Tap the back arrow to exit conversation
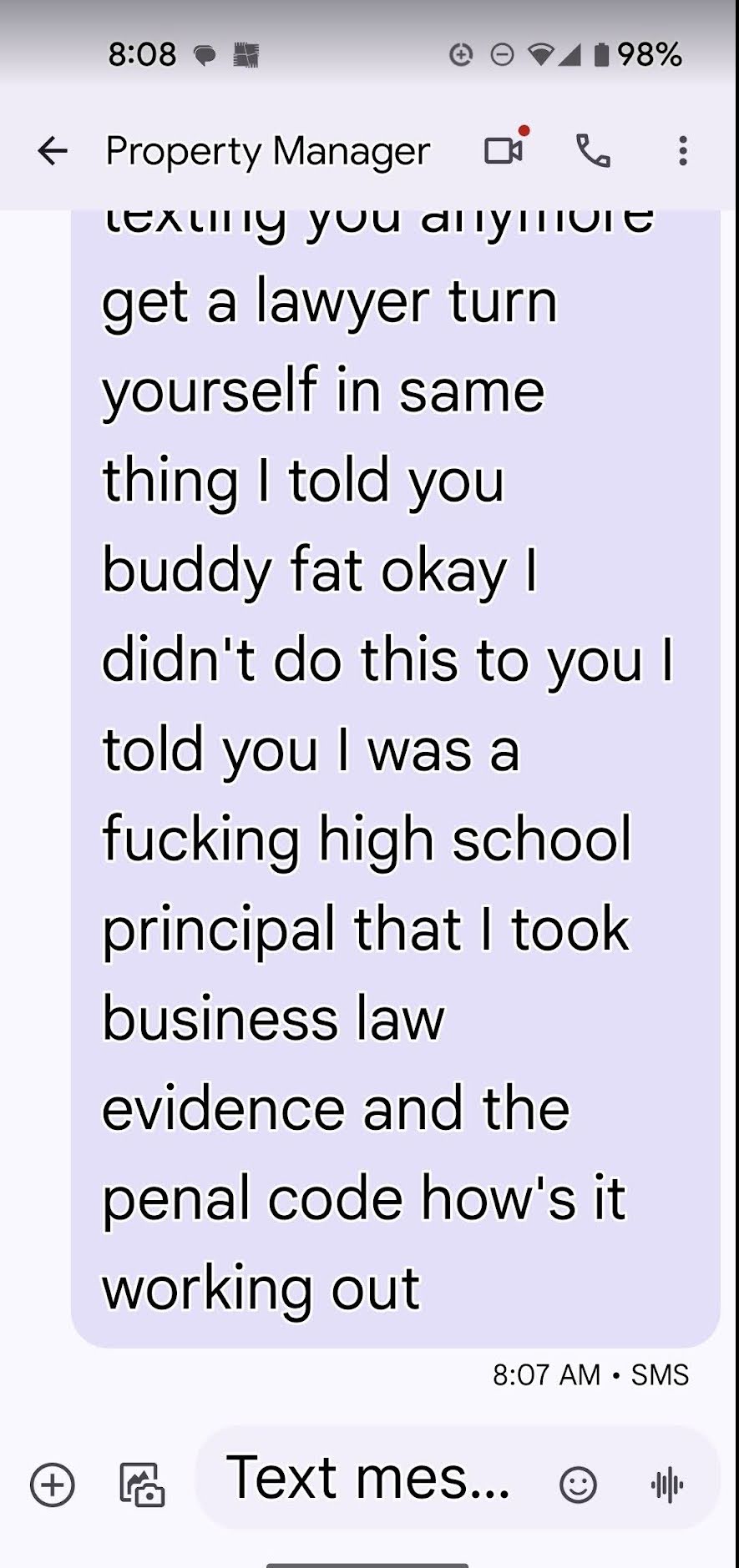Viewport: 739px width, 1568px height. tap(52, 151)
